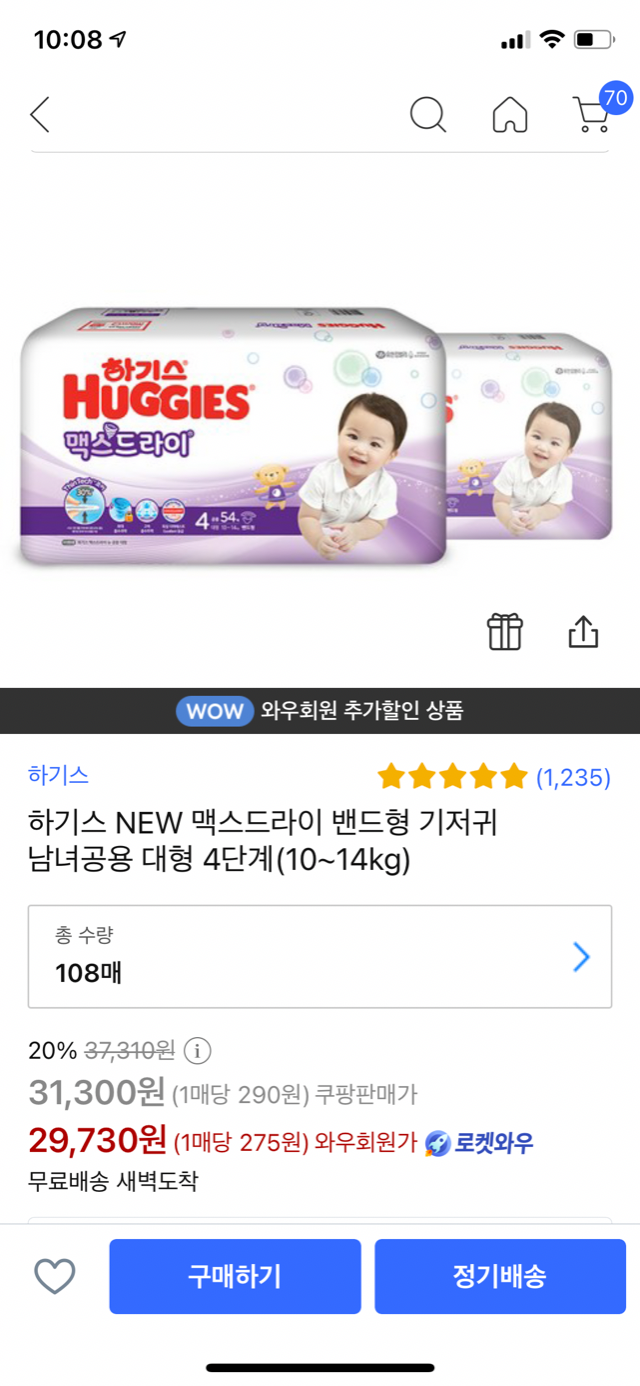Screen dimensions: 640x1386
Task: Share this Huggies product
Action: 583,631
